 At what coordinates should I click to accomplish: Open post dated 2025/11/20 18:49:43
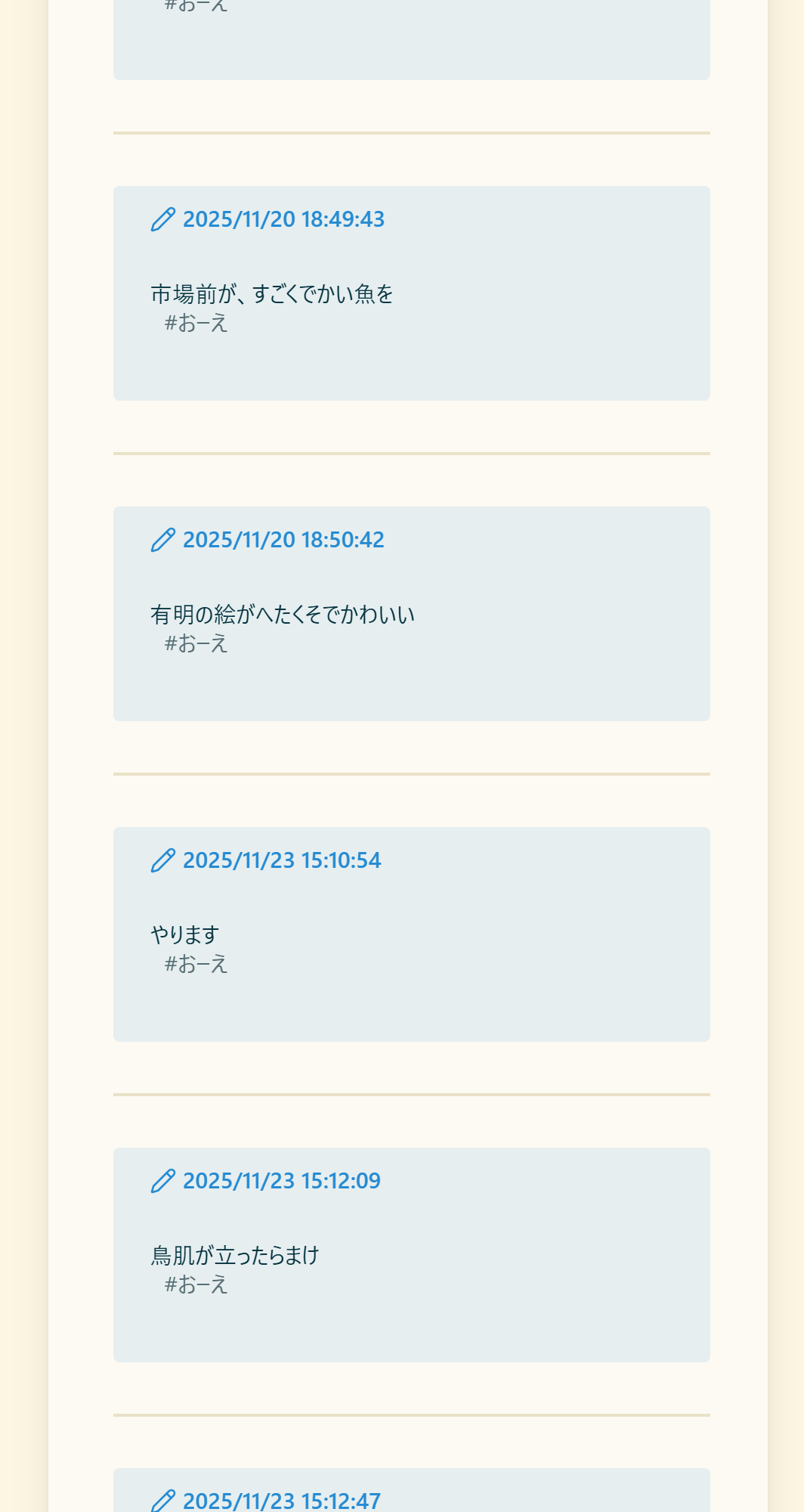(x=283, y=219)
